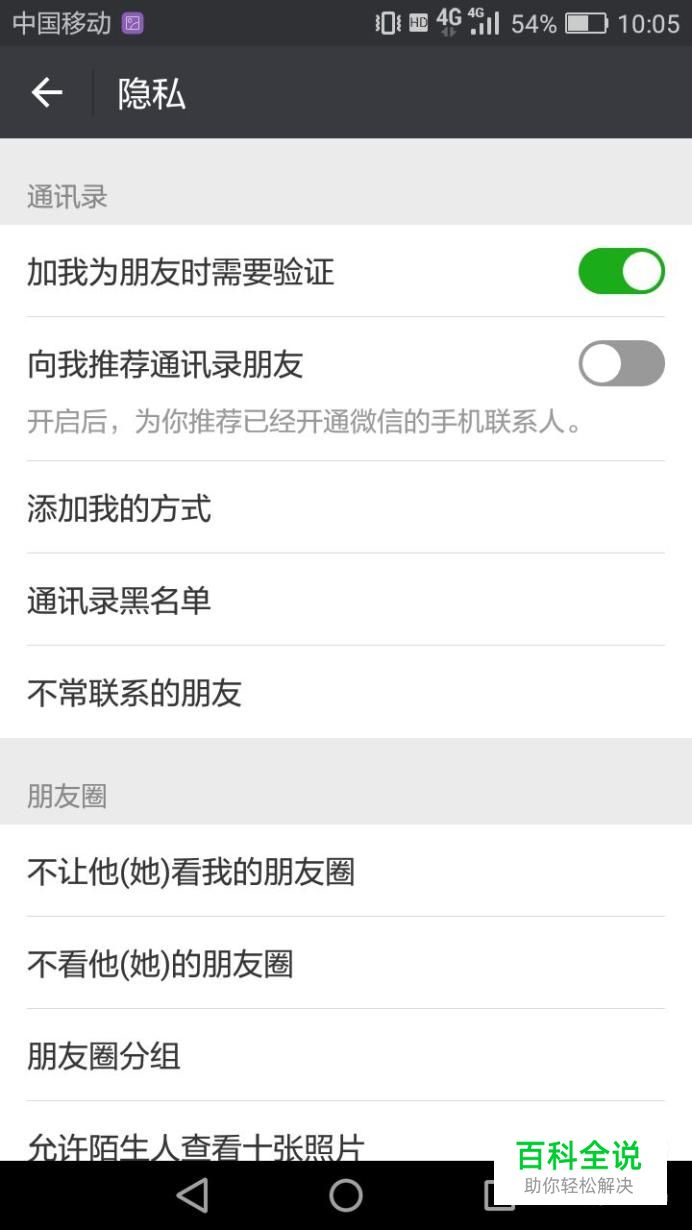The height and width of the screenshot is (1230, 692).
Task: Open 添加我的方式
Action: point(346,508)
